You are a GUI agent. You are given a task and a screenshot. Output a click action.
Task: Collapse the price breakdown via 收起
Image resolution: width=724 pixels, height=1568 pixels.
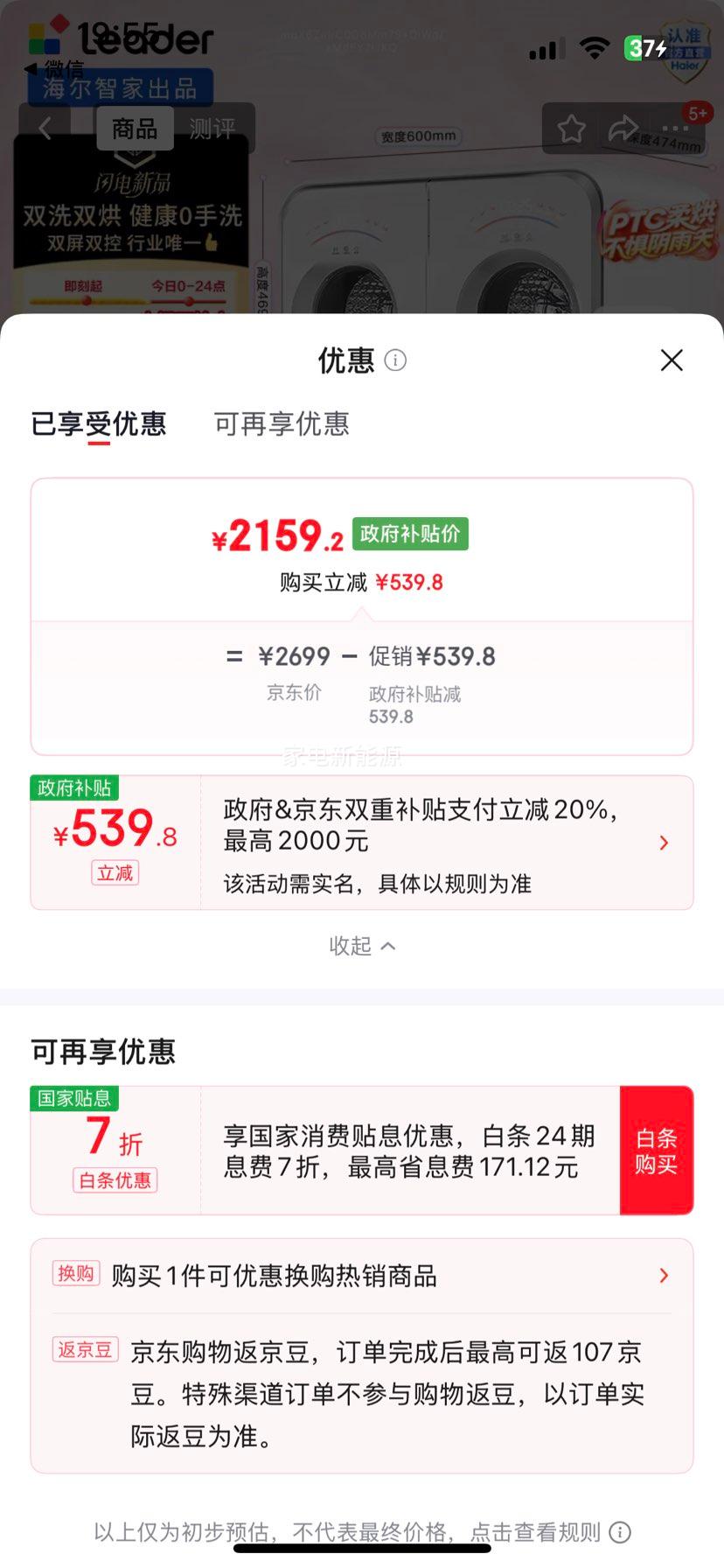click(x=362, y=946)
